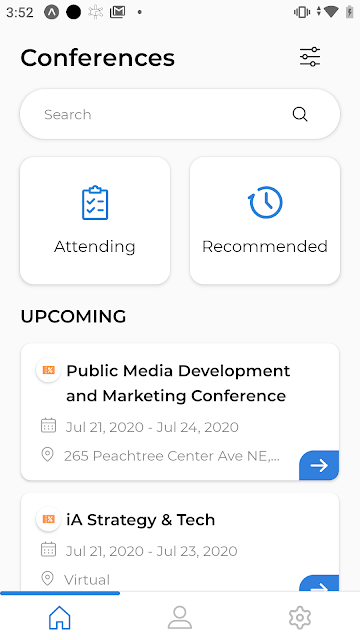Viewport: 360px width, 640px height.
Task: Switch to the home tab
Action: (x=60, y=617)
